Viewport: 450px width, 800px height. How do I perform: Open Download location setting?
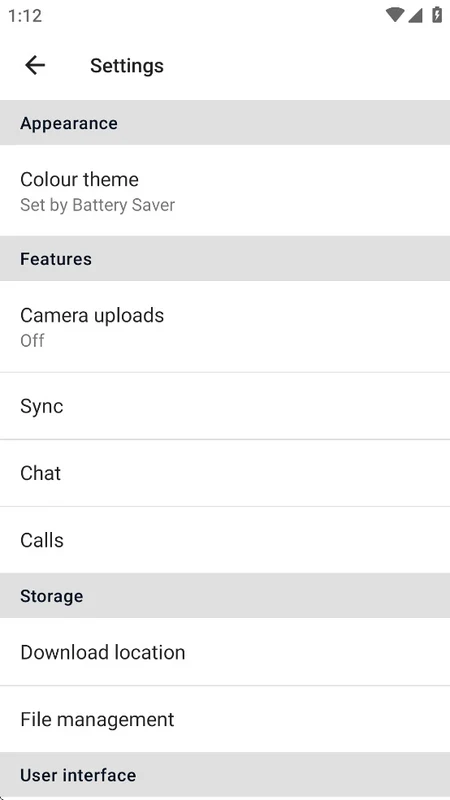[x=225, y=652]
